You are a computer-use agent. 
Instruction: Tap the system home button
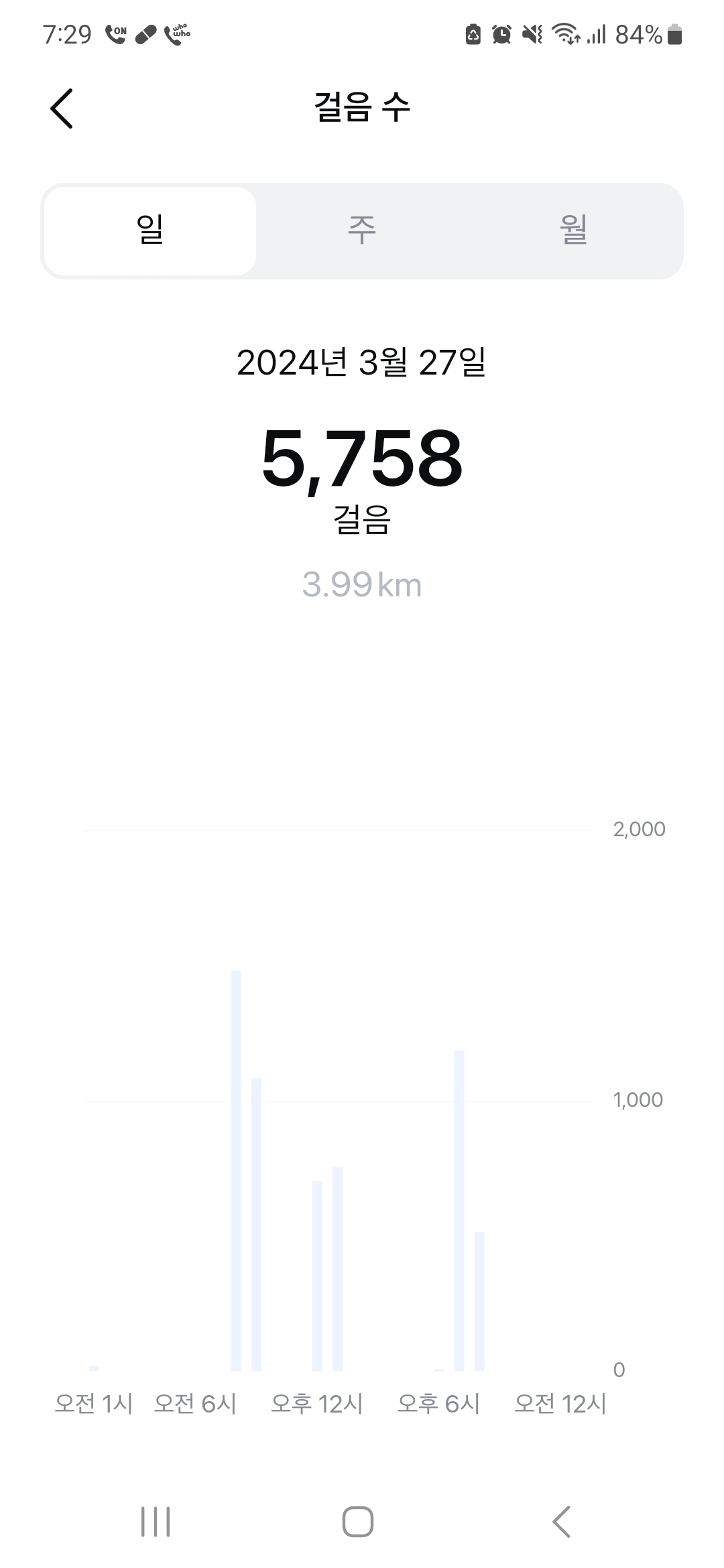(358, 1521)
